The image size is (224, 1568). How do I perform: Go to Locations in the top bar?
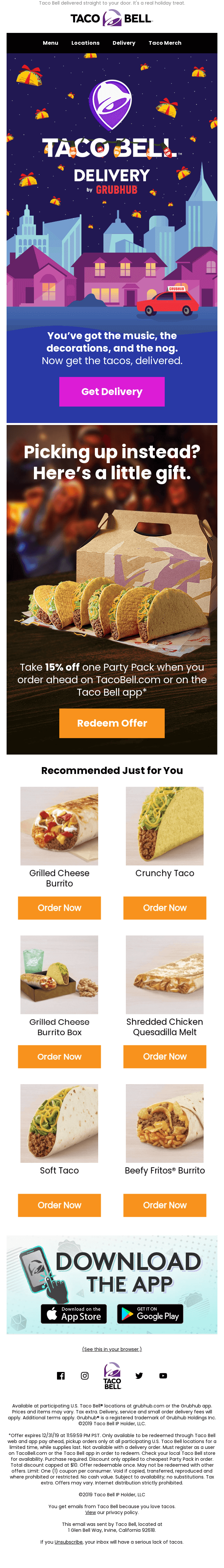point(85,43)
